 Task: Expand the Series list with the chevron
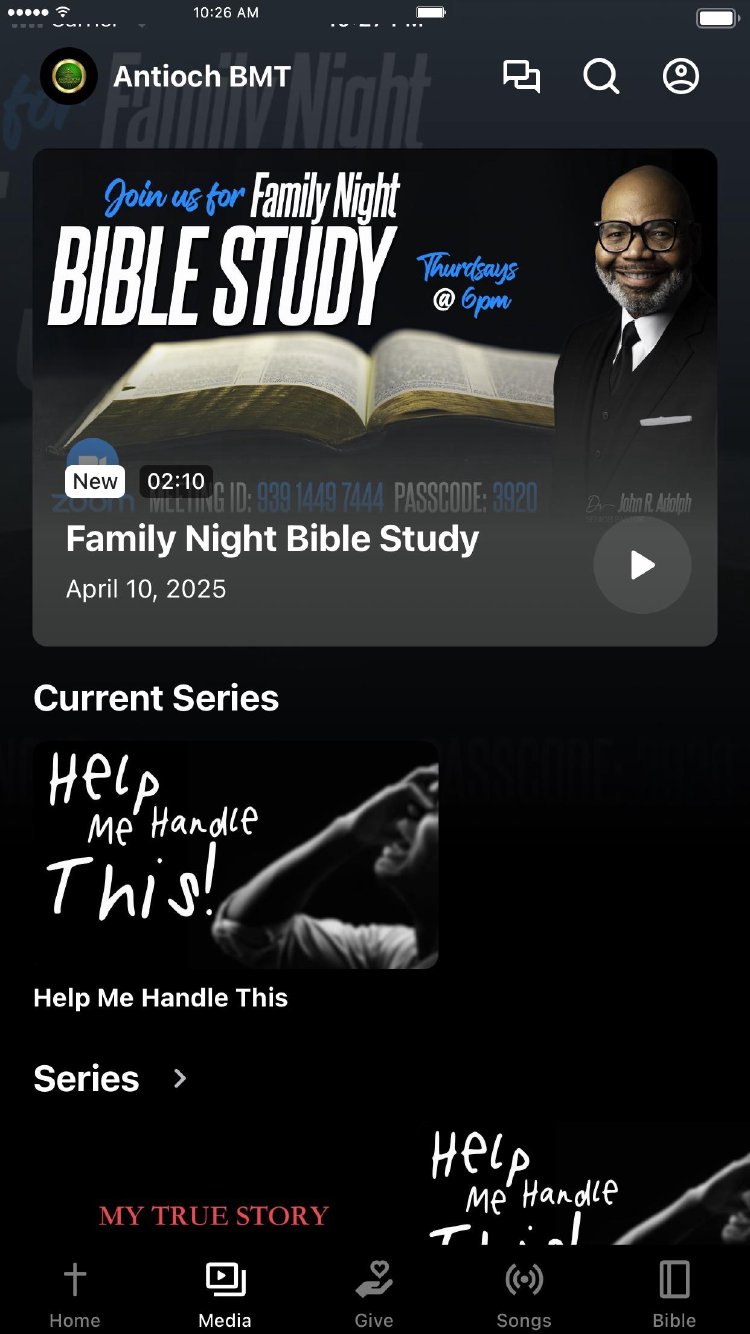pyautogui.click(x=180, y=1078)
